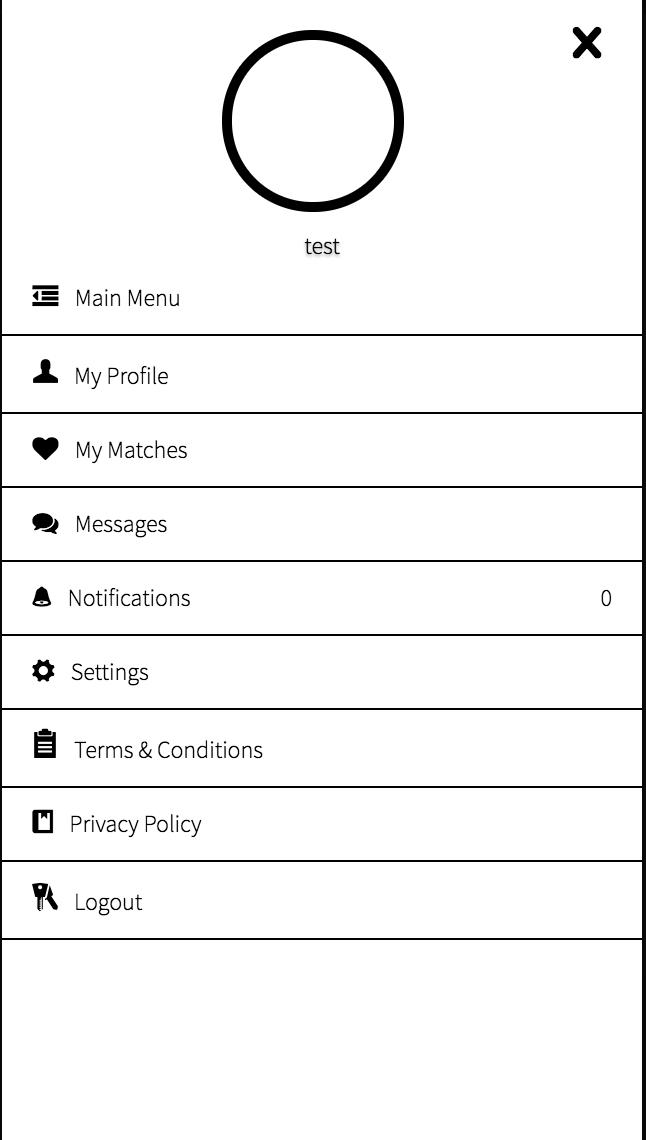Go to Main Menu

(x=127, y=298)
